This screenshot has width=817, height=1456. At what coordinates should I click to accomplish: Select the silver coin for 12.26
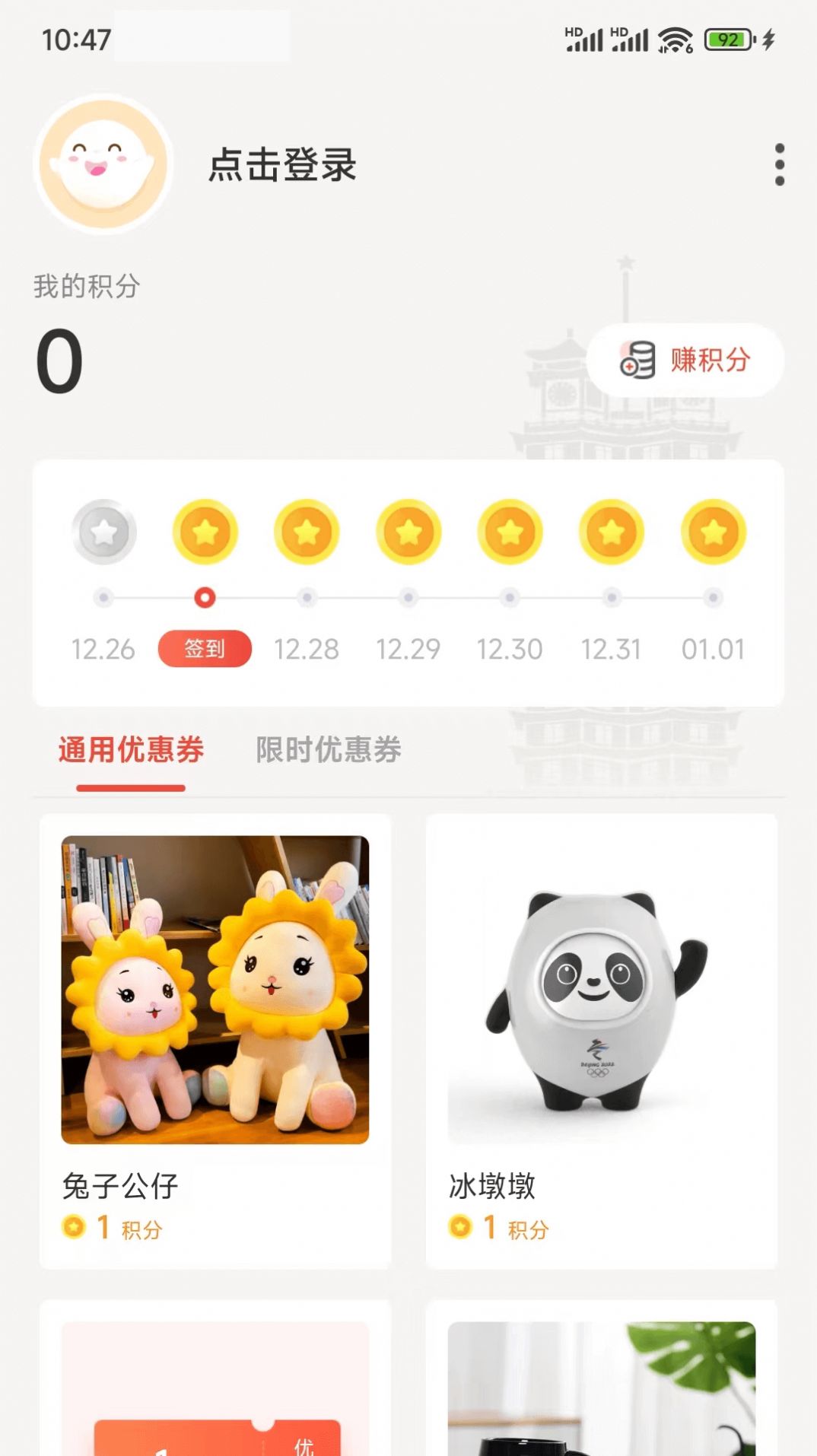pyautogui.click(x=103, y=533)
